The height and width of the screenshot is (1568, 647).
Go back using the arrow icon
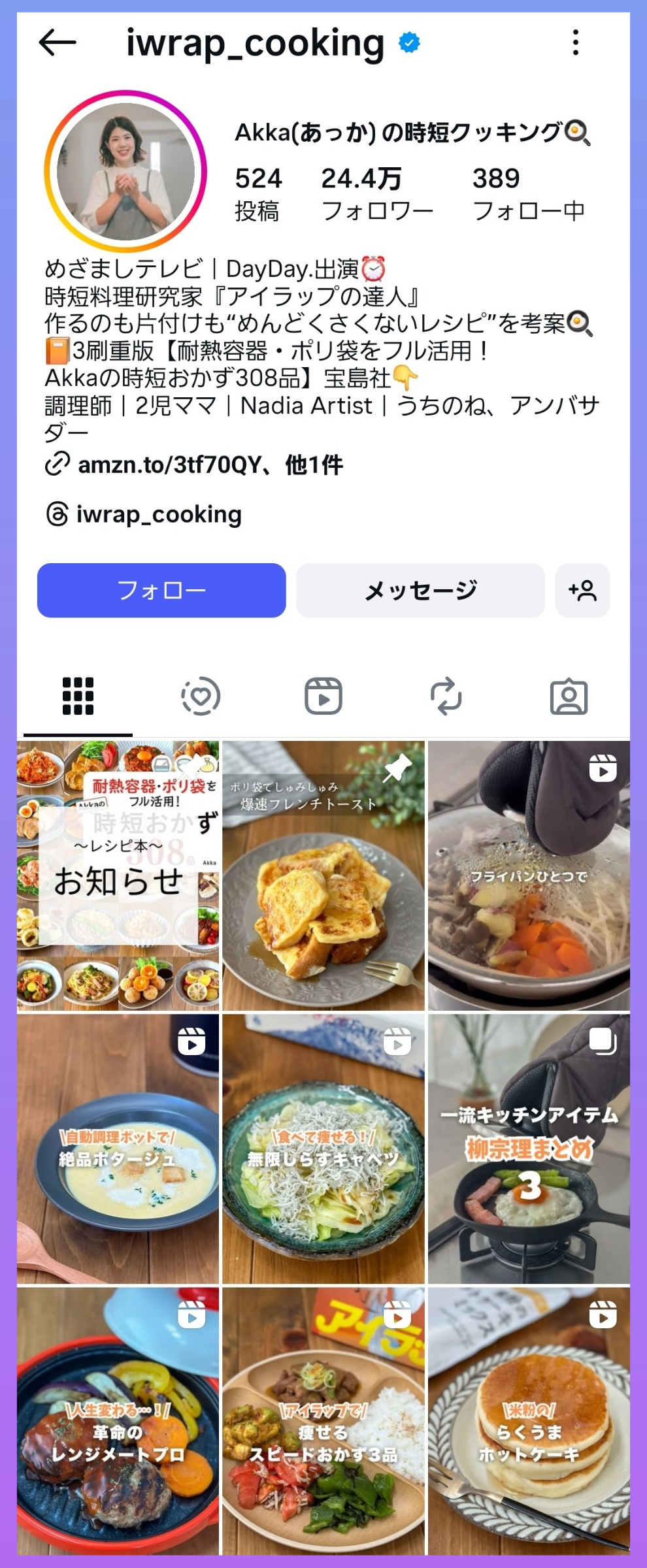tap(58, 43)
